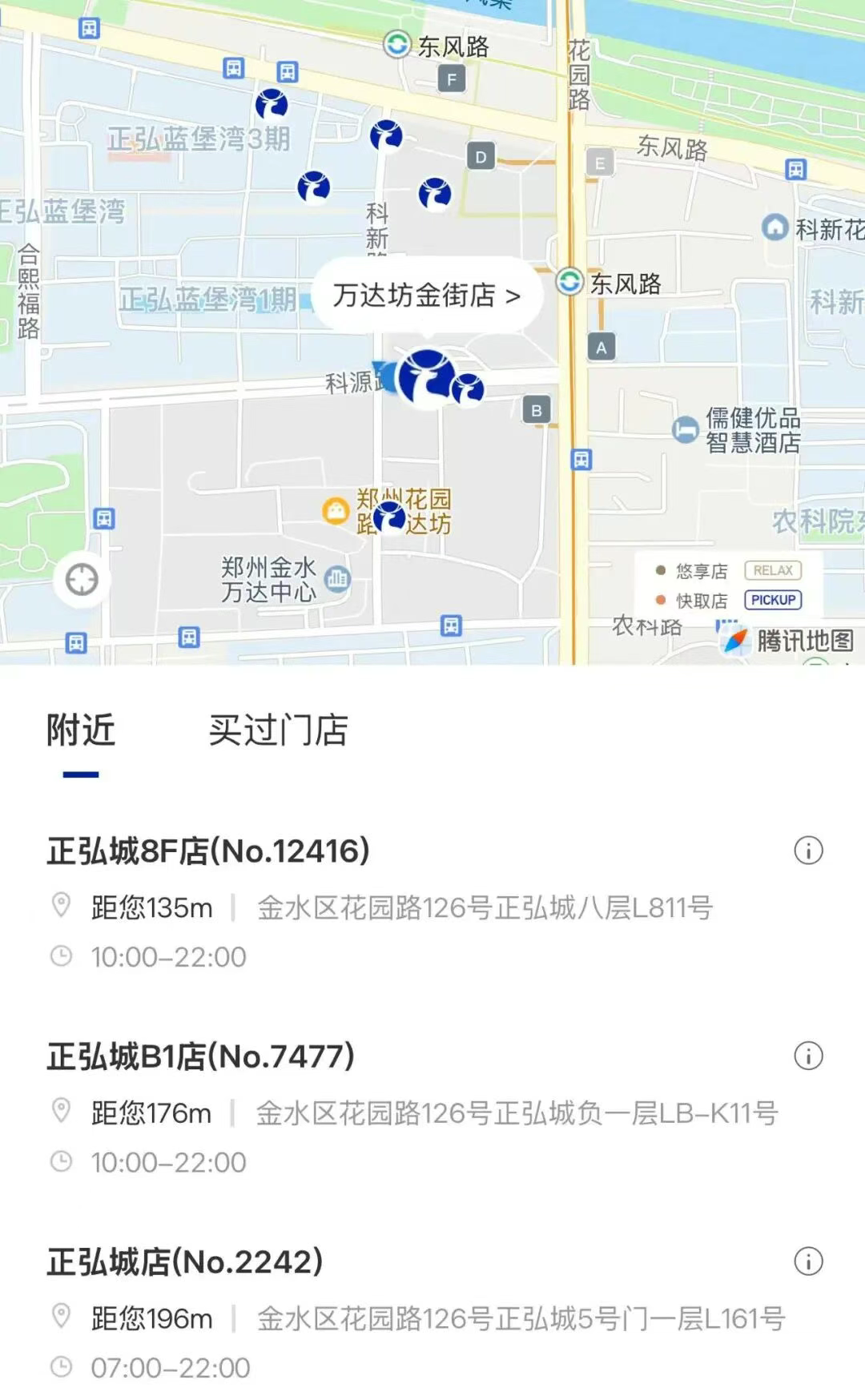Recenter the map on my location
Screen dimensions: 865x1400
point(82,579)
